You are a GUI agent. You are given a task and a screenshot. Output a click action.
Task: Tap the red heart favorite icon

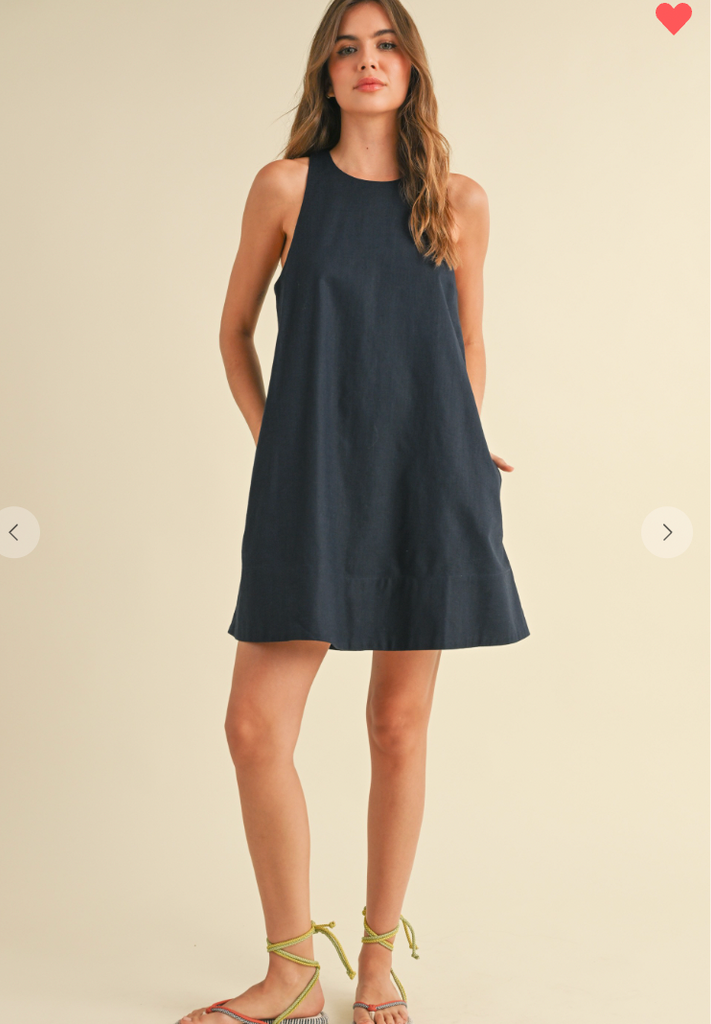[673, 18]
